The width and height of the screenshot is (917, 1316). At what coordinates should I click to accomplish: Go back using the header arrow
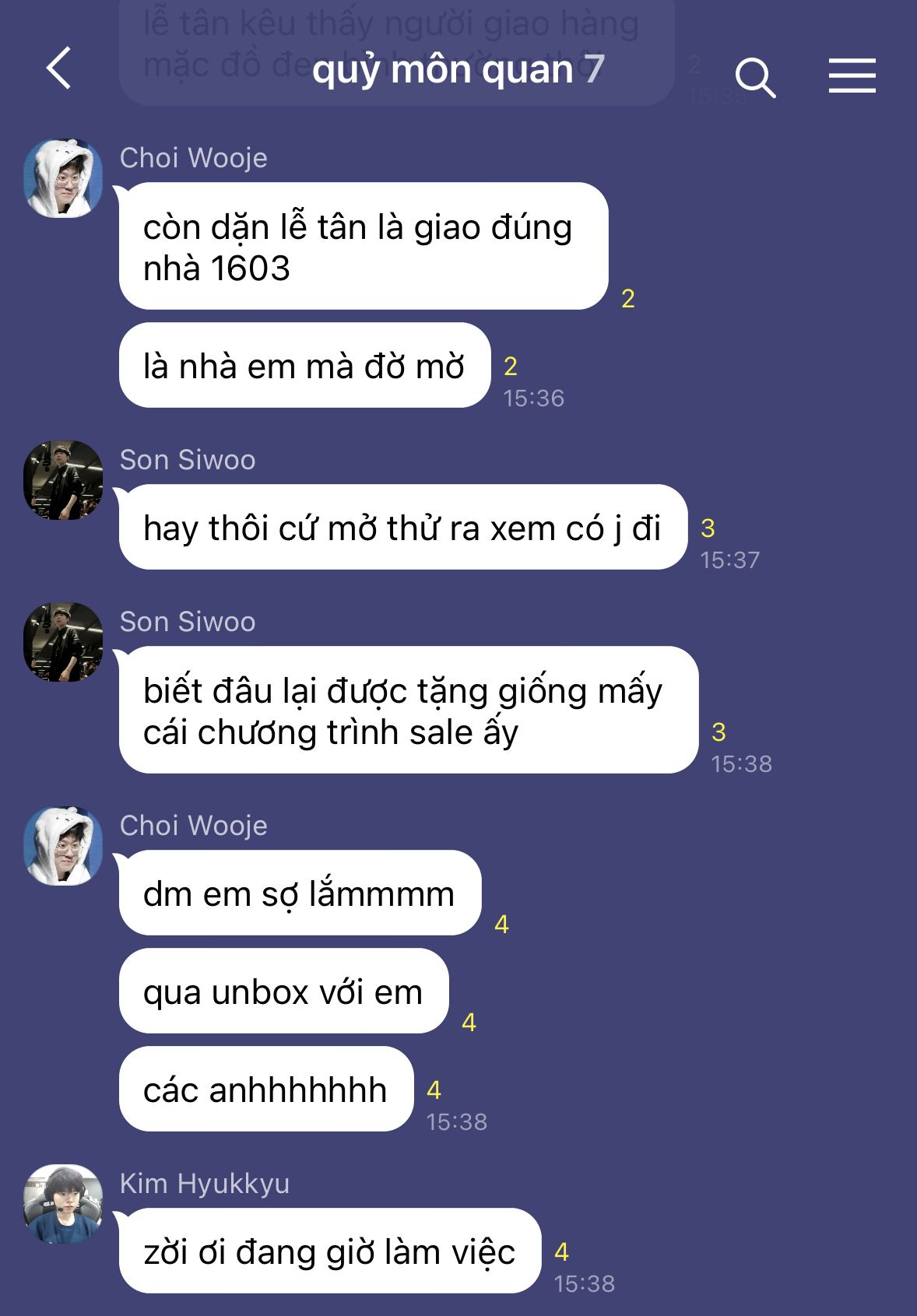58,68
